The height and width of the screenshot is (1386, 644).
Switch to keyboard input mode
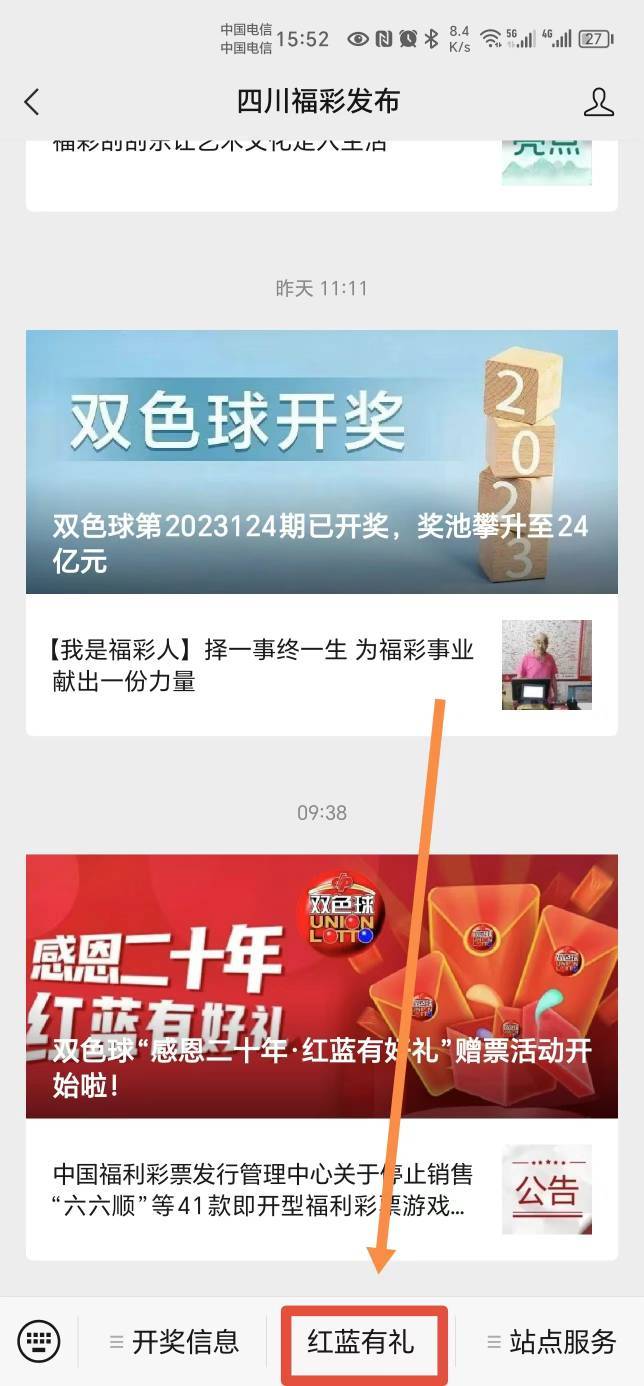[x=39, y=1340]
